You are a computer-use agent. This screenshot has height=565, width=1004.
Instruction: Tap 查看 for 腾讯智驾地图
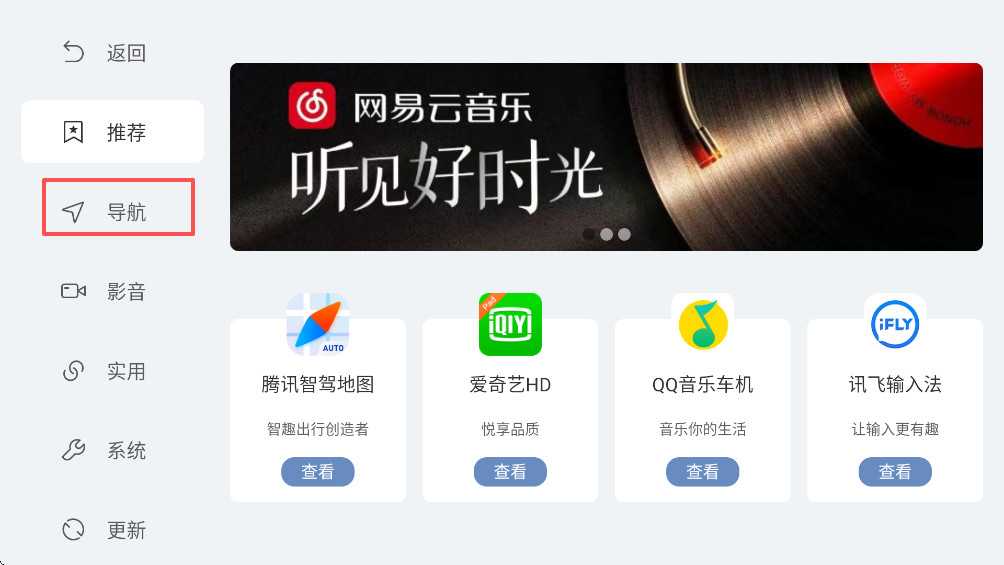318,472
